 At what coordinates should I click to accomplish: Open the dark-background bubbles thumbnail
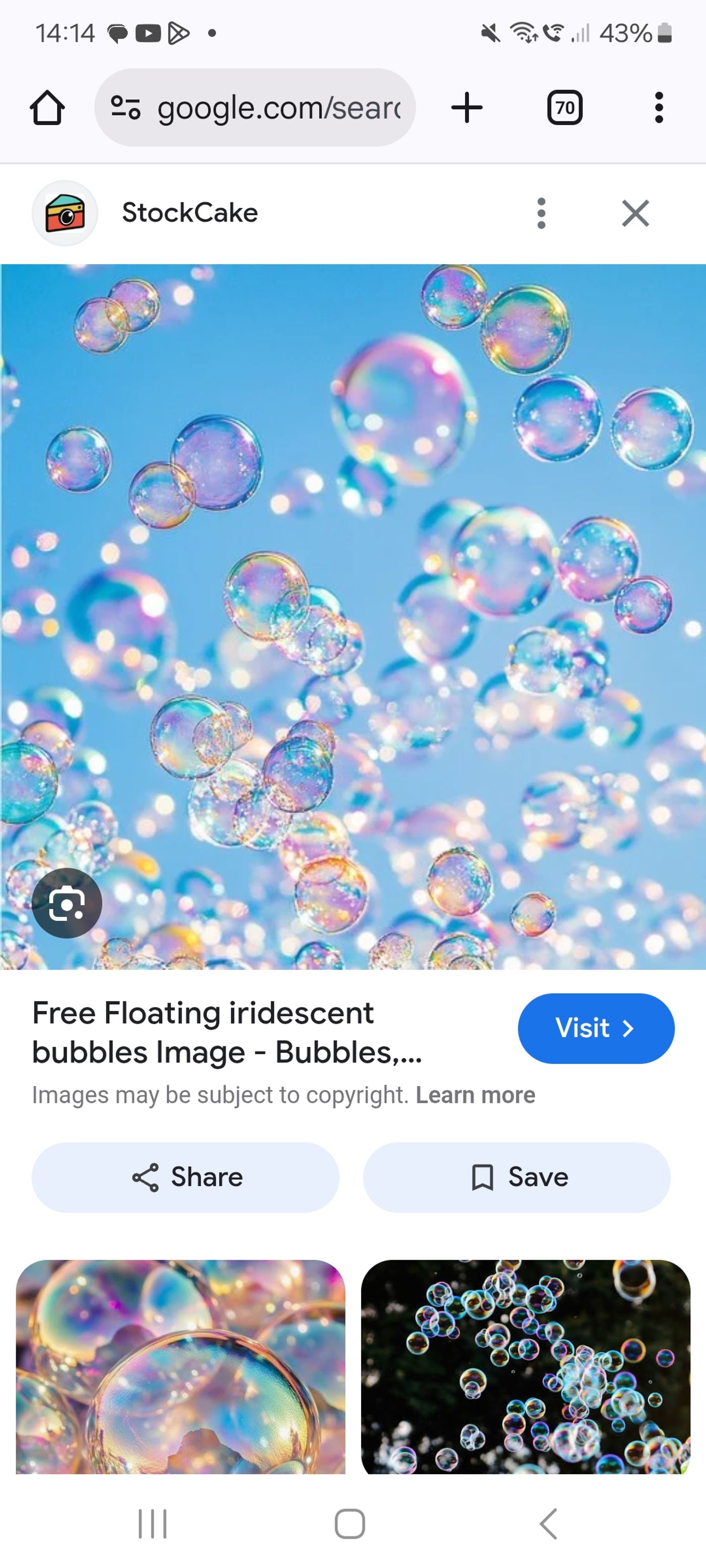[525, 1366]
